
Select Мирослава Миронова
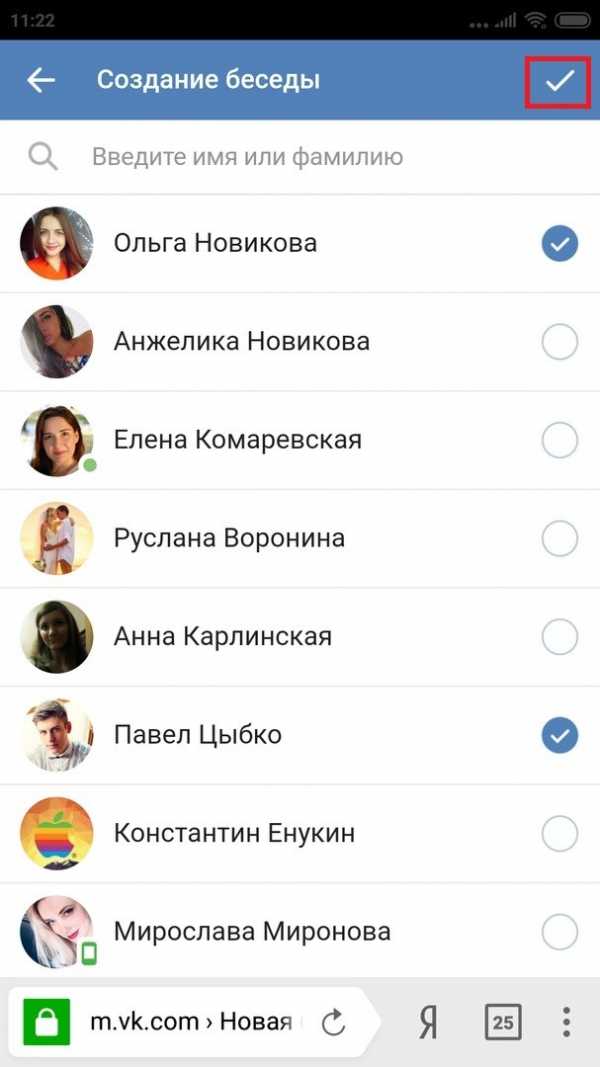point(559,932)
